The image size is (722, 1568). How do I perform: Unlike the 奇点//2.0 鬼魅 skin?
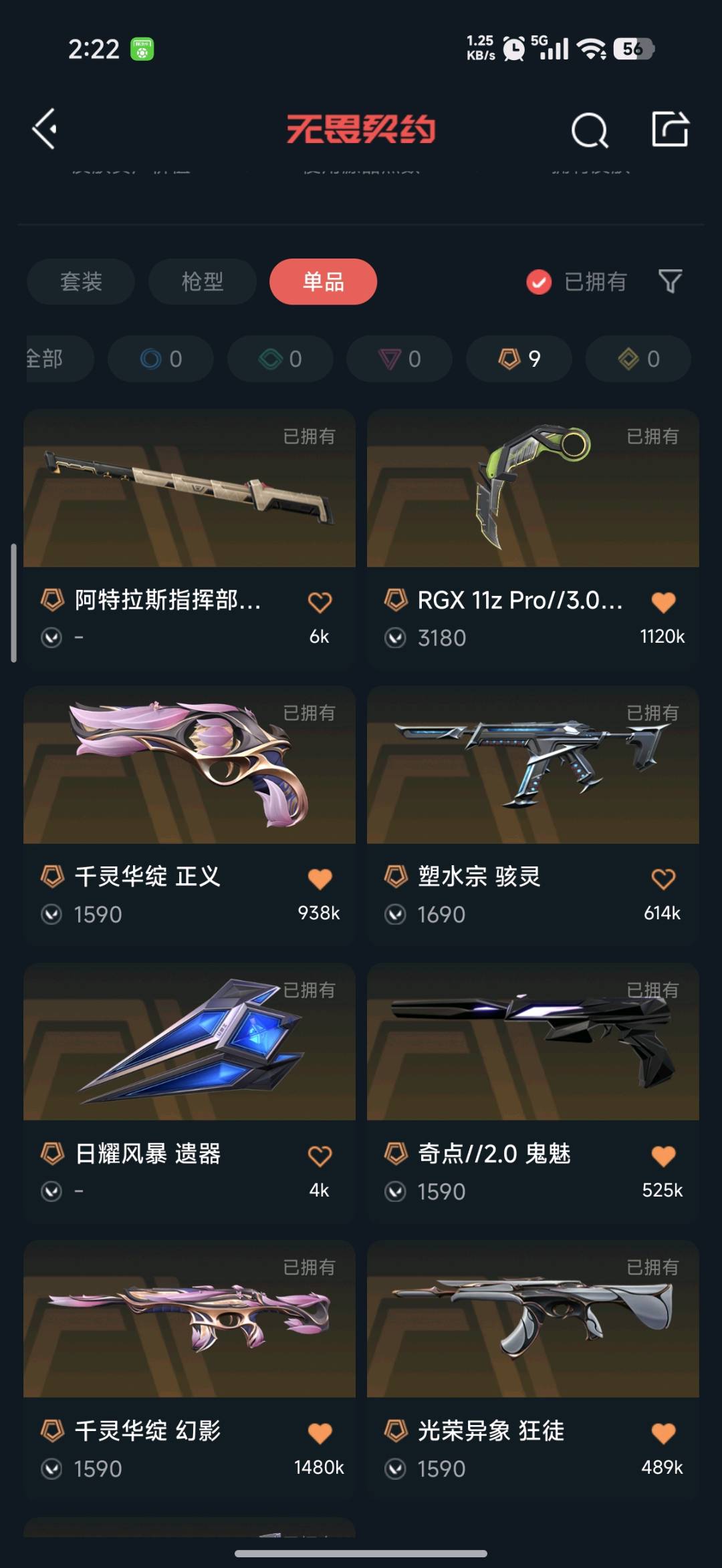663,1156
